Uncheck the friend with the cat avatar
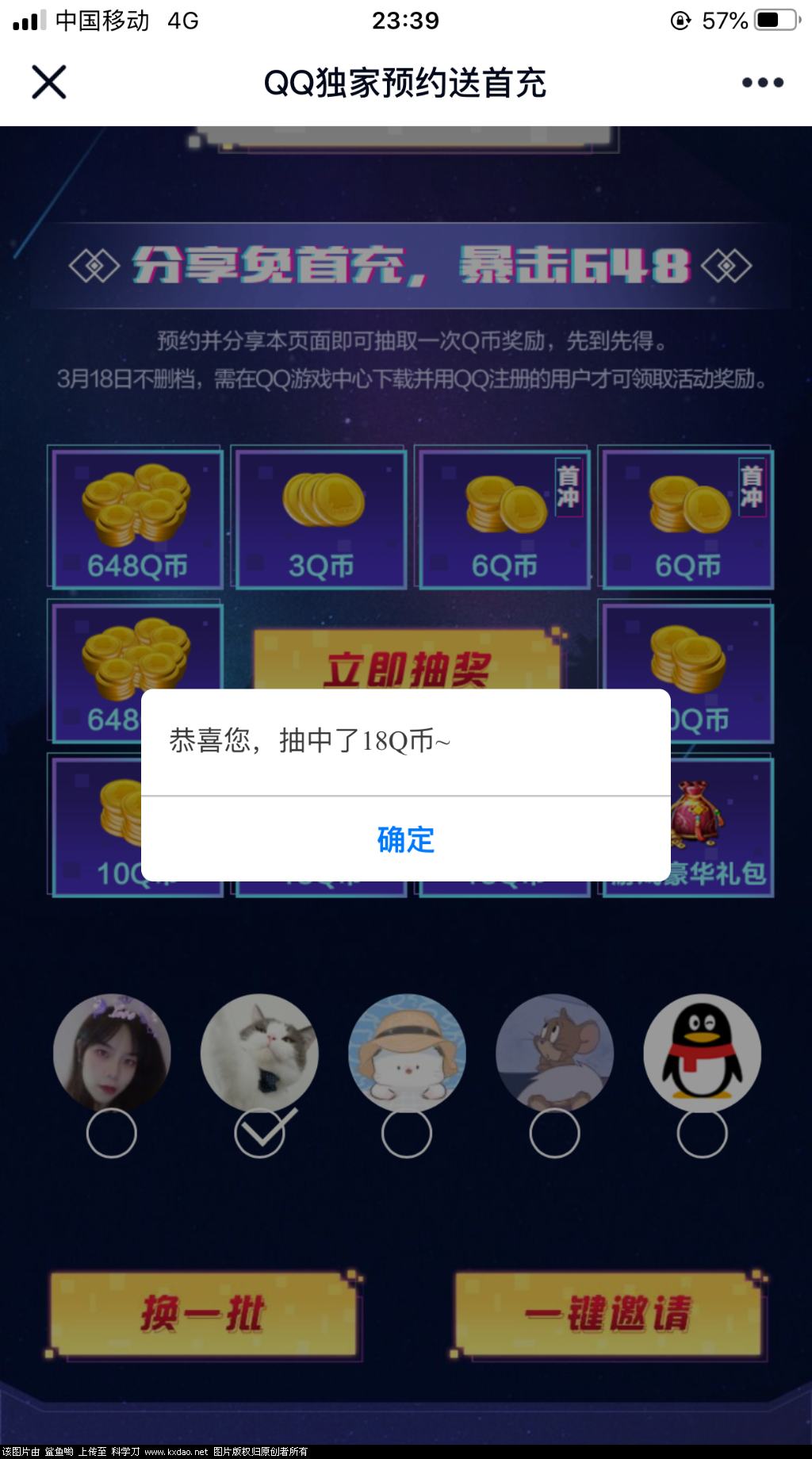 (259, 1133)
